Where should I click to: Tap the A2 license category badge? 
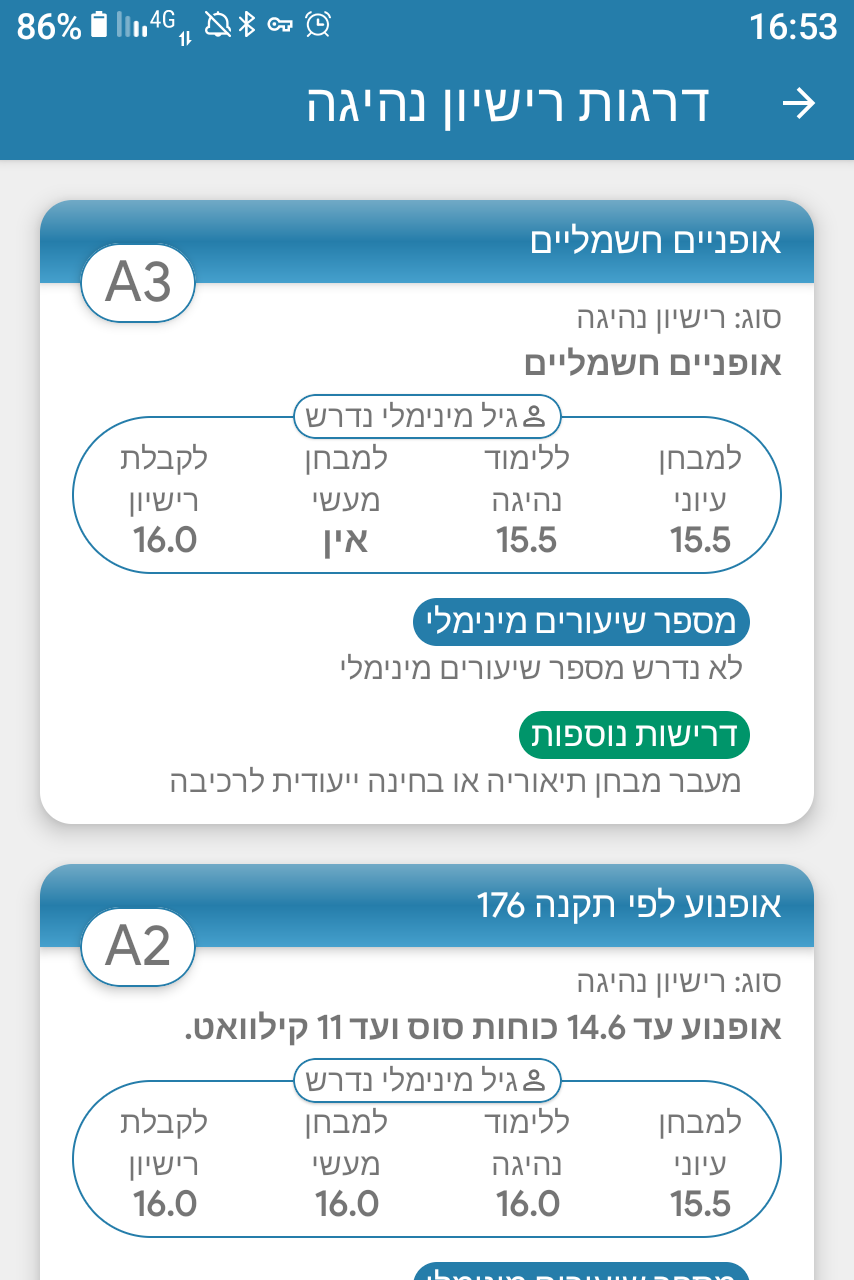(138, 948)
